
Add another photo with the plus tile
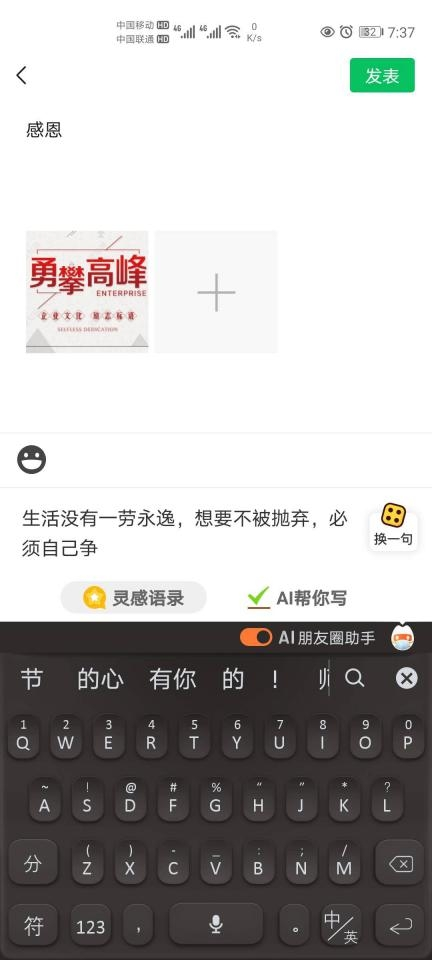coord(216,292)
